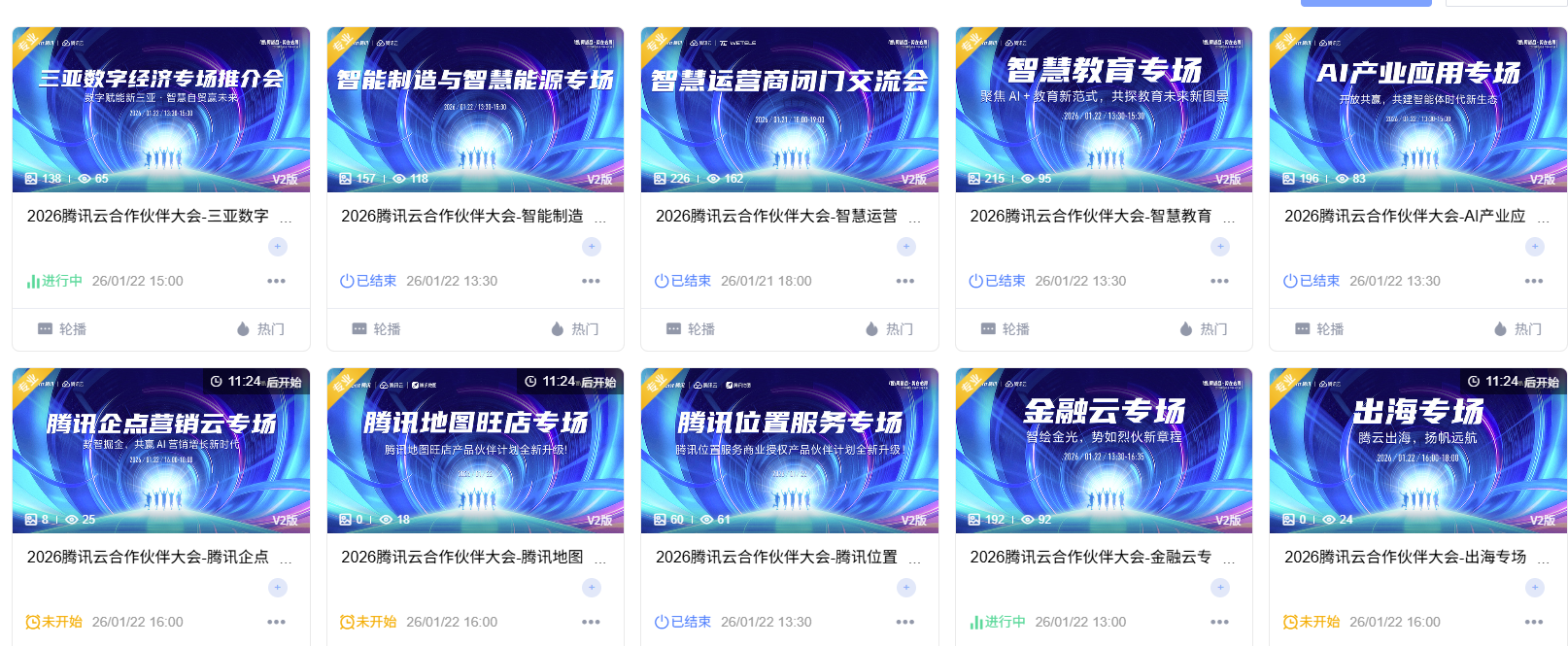The image size is (1568, 646).
Task: Open the AI产业应用专场 card
Action: 1418,110
